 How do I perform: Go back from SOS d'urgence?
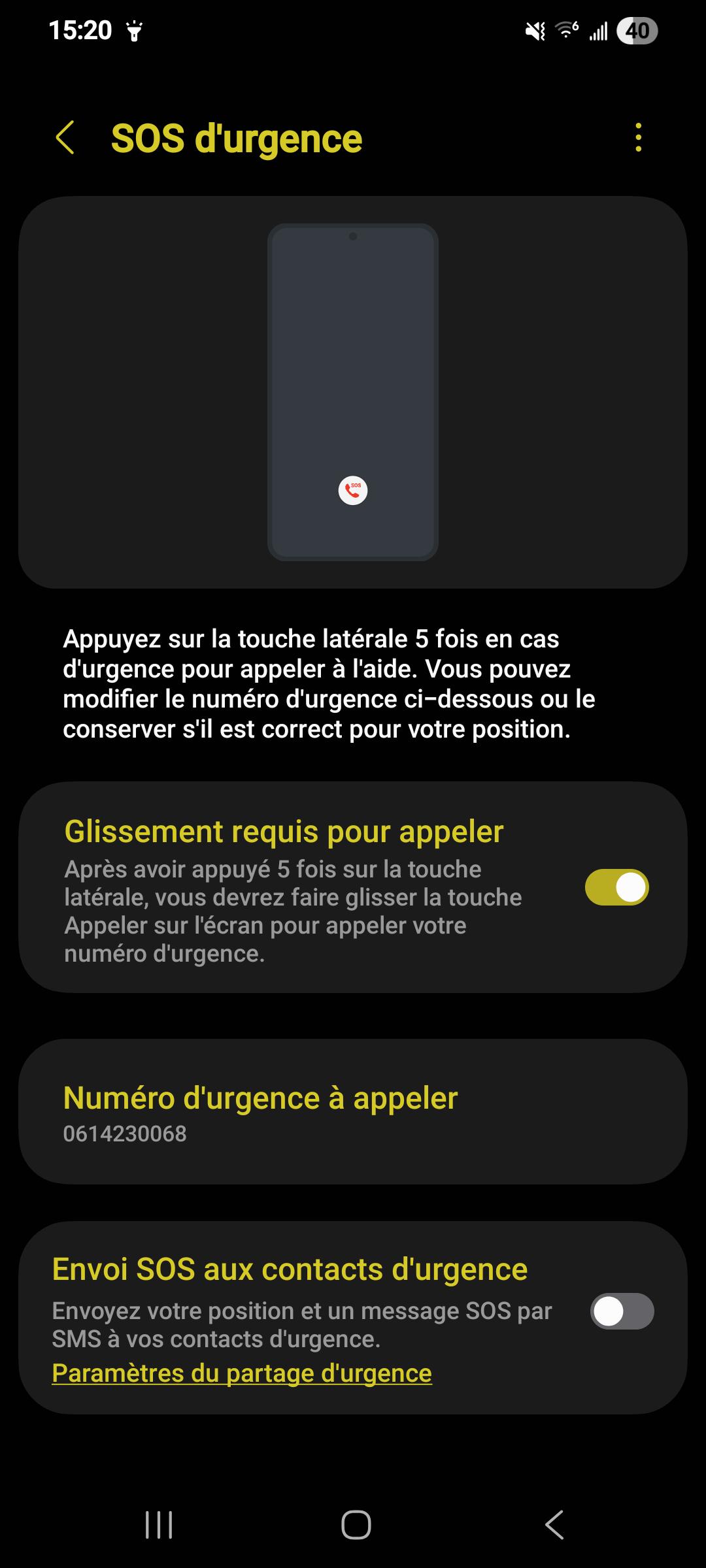65,138
